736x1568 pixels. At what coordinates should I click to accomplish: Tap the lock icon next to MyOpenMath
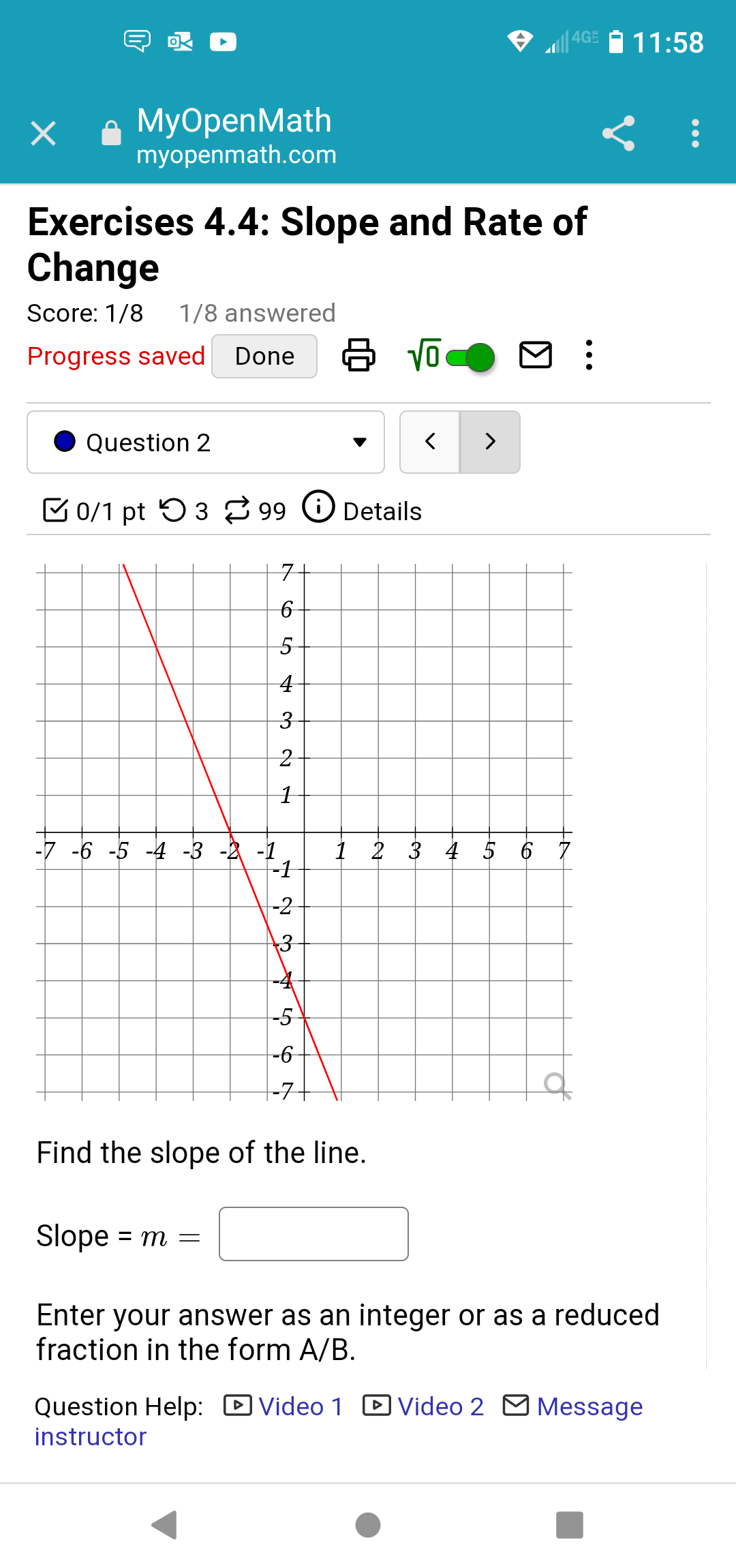click(111, 132)
